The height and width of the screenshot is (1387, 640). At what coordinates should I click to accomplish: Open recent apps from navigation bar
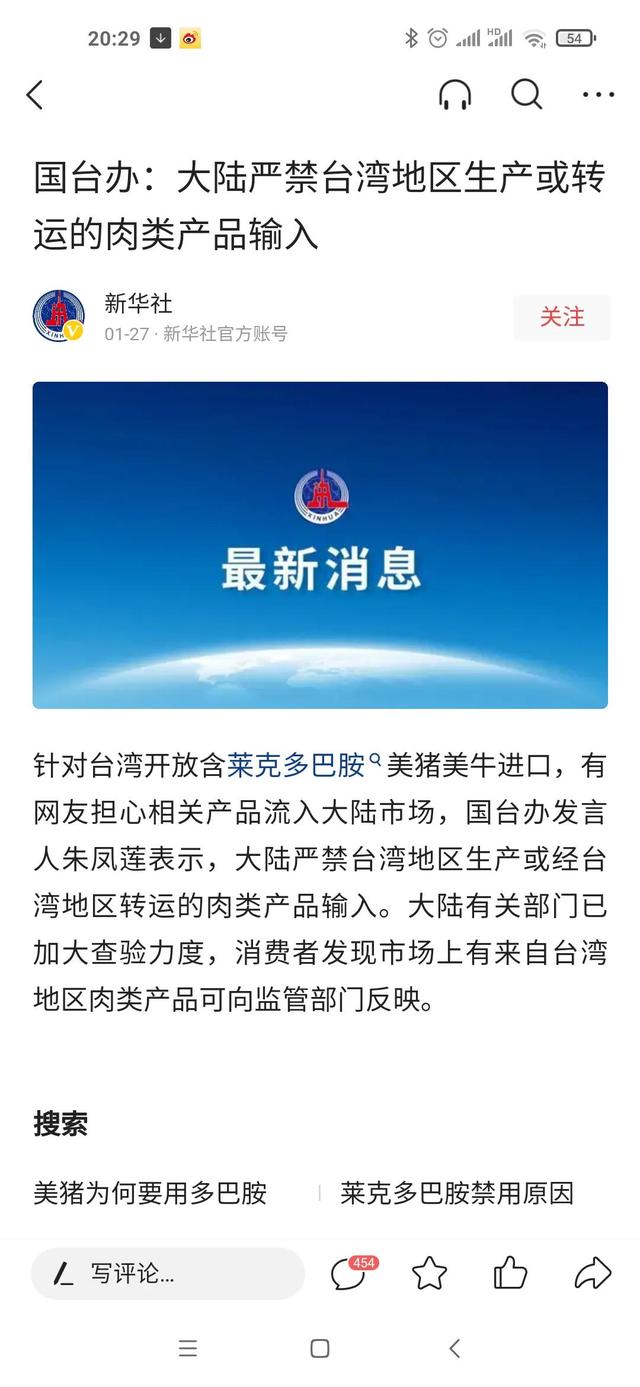pyautogui.click(x=188, y=1348)
